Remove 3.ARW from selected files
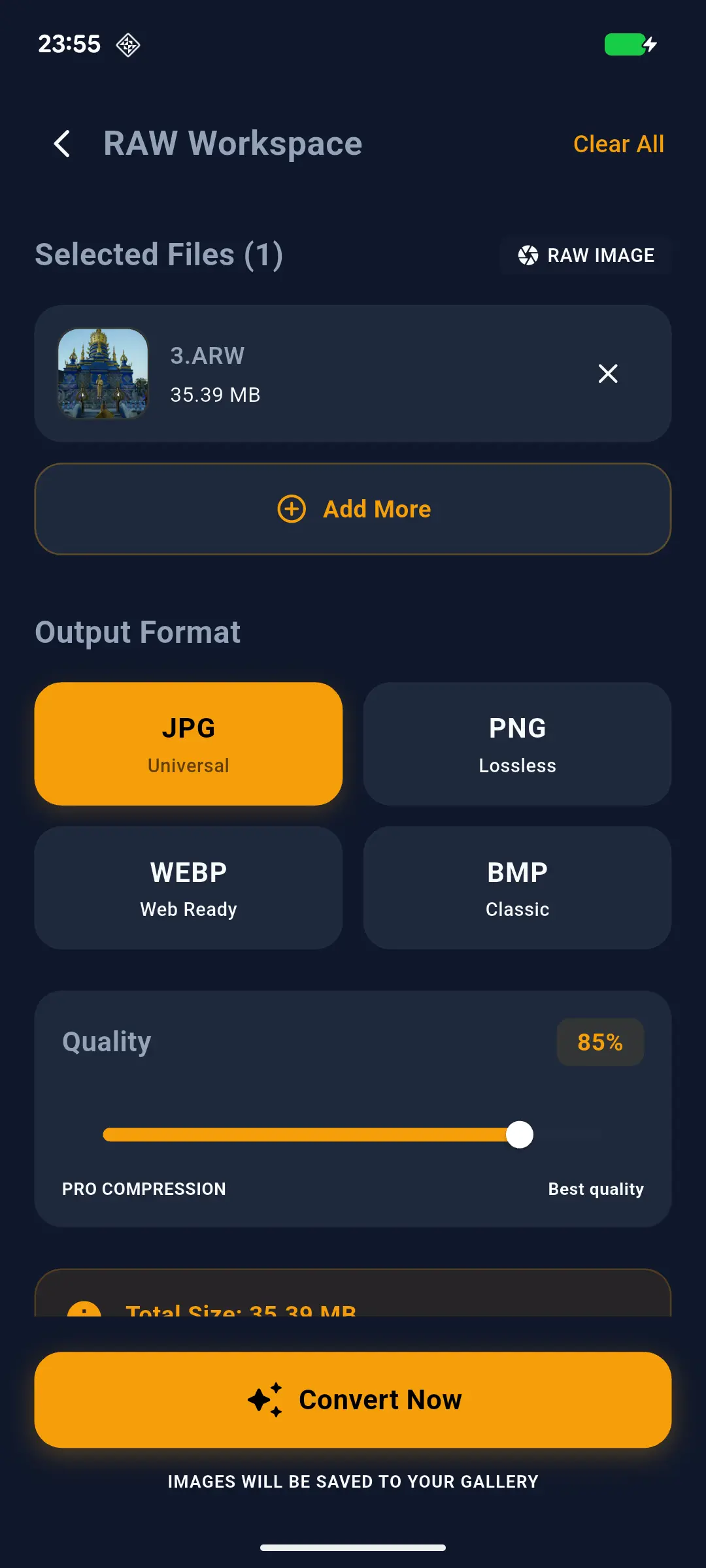Image resolution: width=706 pixels, height=1568 pixels. (608, 374)
